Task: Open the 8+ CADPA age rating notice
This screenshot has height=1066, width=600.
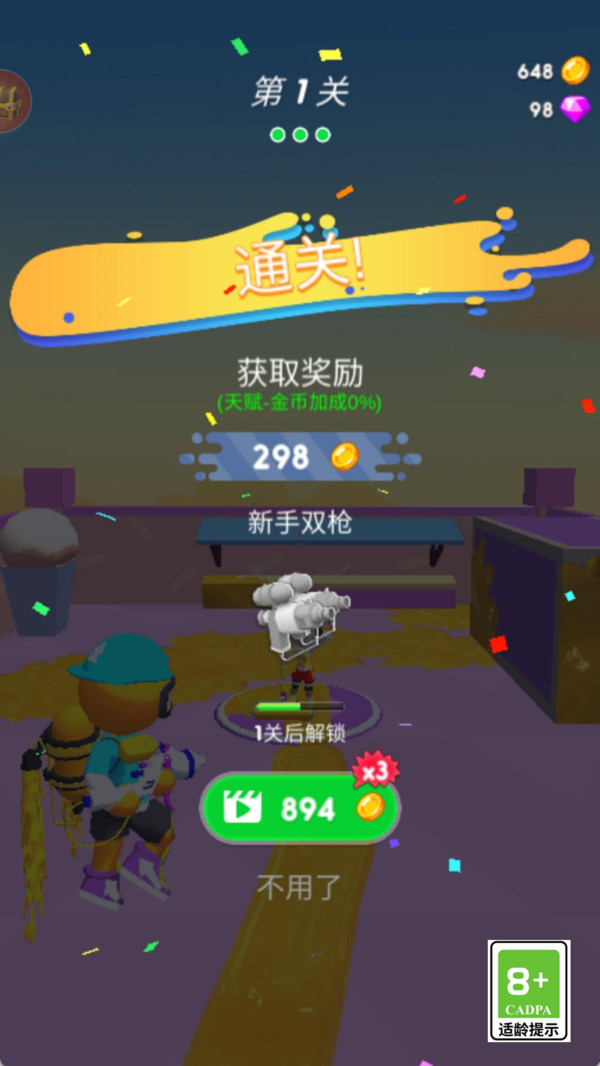Action: coord(528,990)
